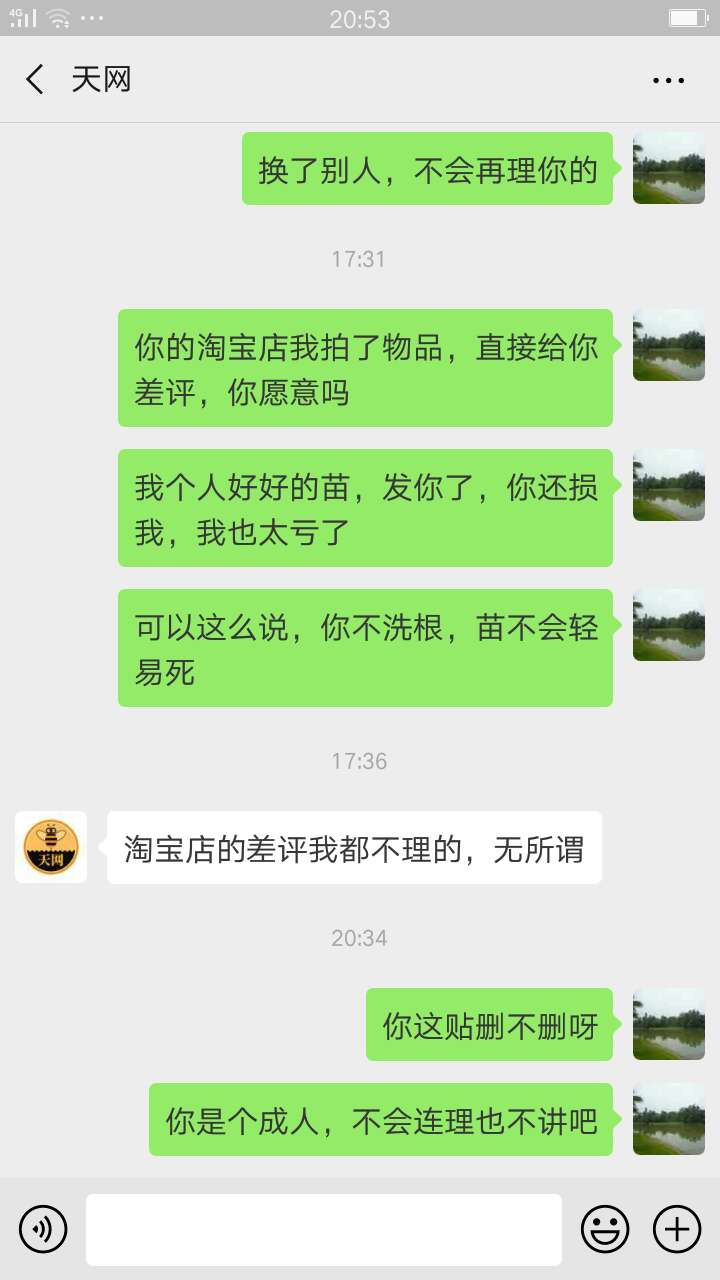Switch to voice message input
The height and width of the screenshot is (1280, 720).
43,1229
